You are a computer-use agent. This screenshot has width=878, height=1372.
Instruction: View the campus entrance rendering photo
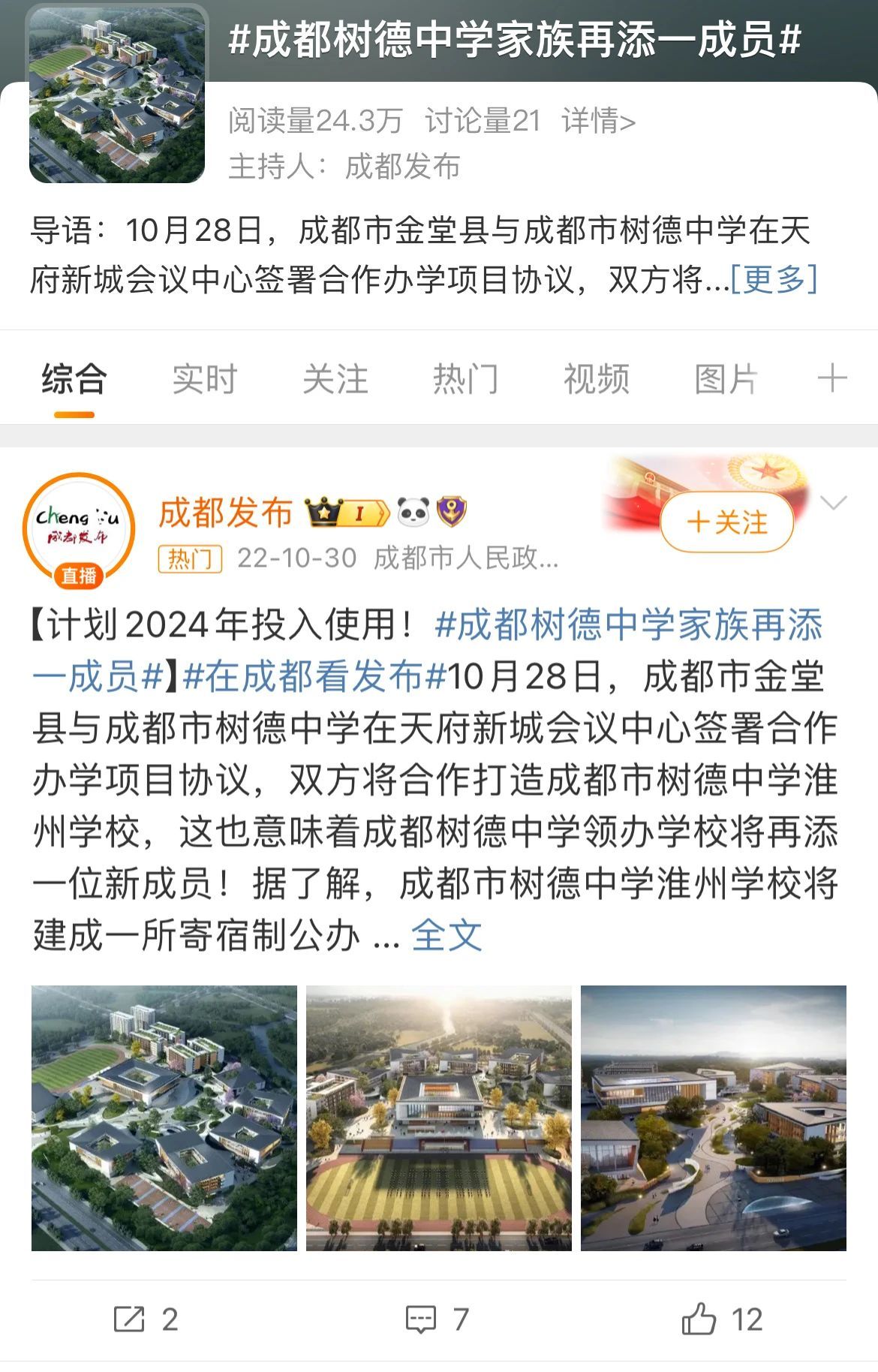pos(713,1118)
